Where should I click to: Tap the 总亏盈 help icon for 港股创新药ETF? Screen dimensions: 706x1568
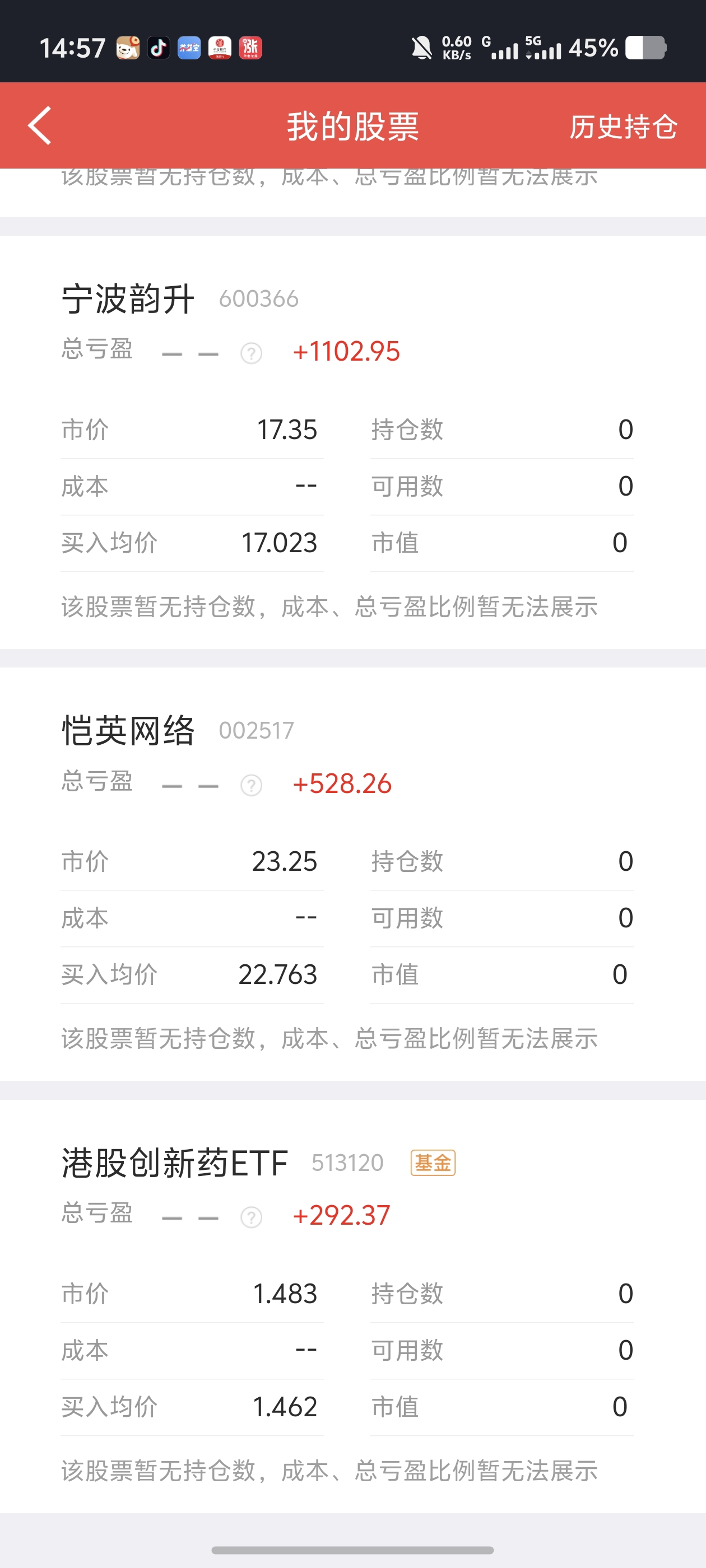(x=252, y=1217)
